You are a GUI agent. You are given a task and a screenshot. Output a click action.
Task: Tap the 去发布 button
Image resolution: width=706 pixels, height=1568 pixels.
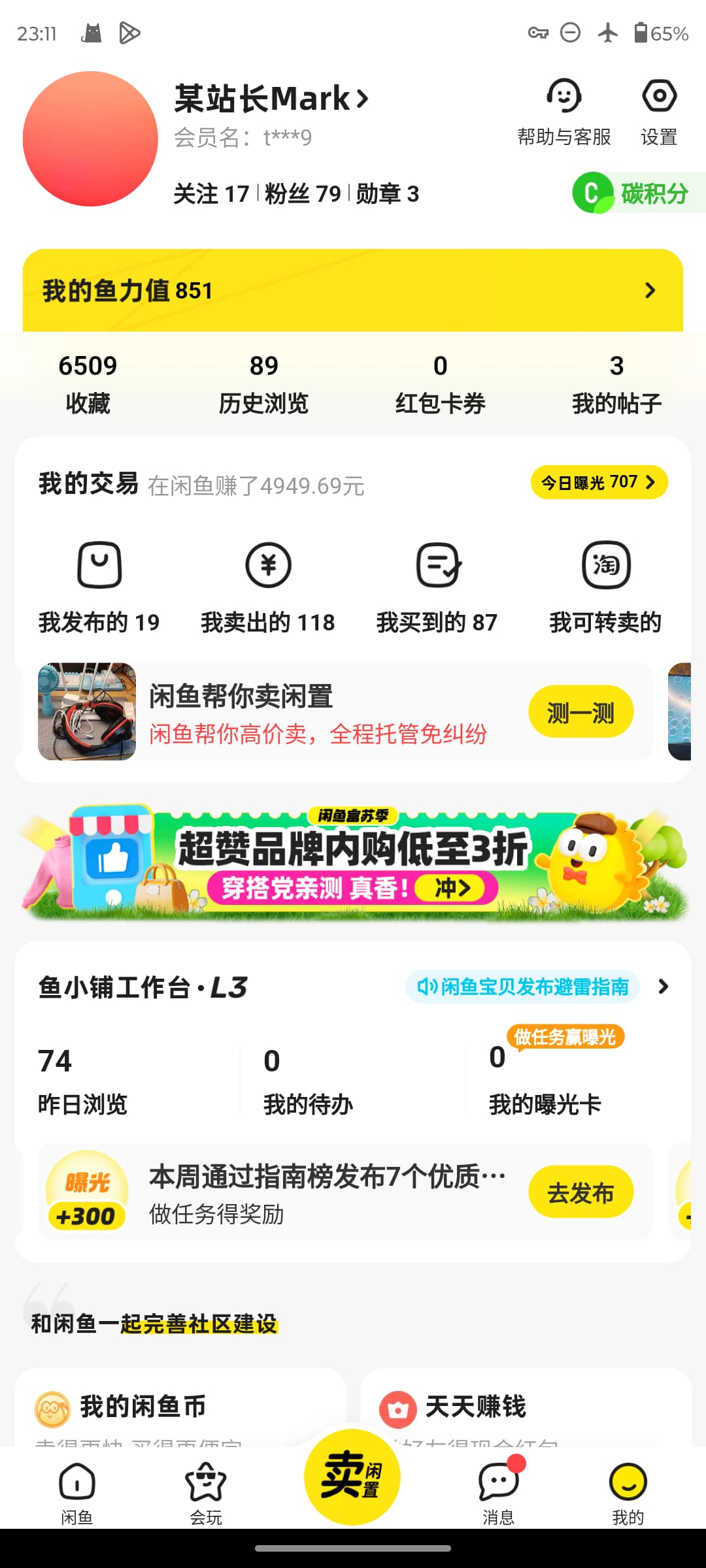tap(581, 1192)
